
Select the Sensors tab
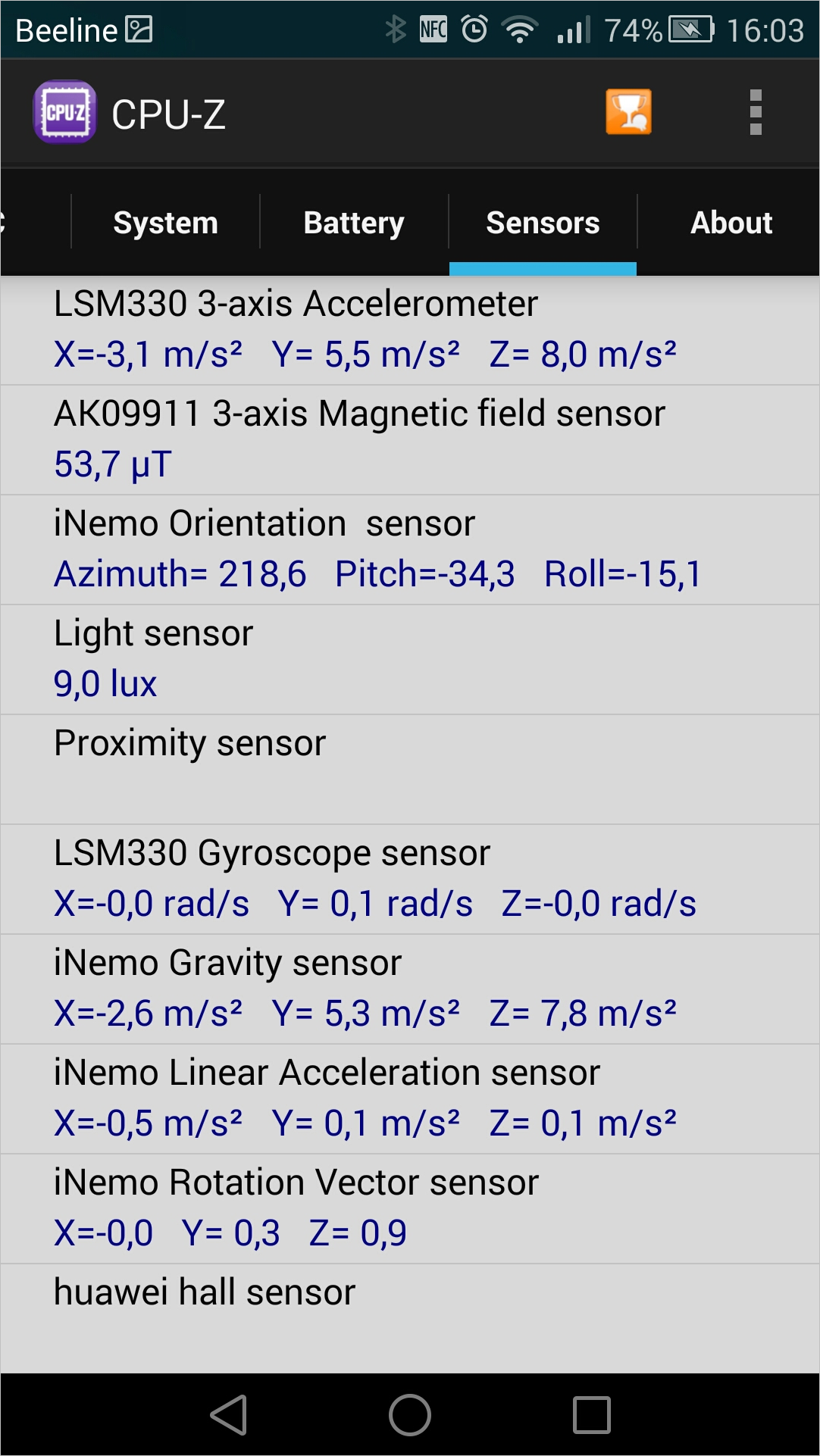click(x=543, y=223)
